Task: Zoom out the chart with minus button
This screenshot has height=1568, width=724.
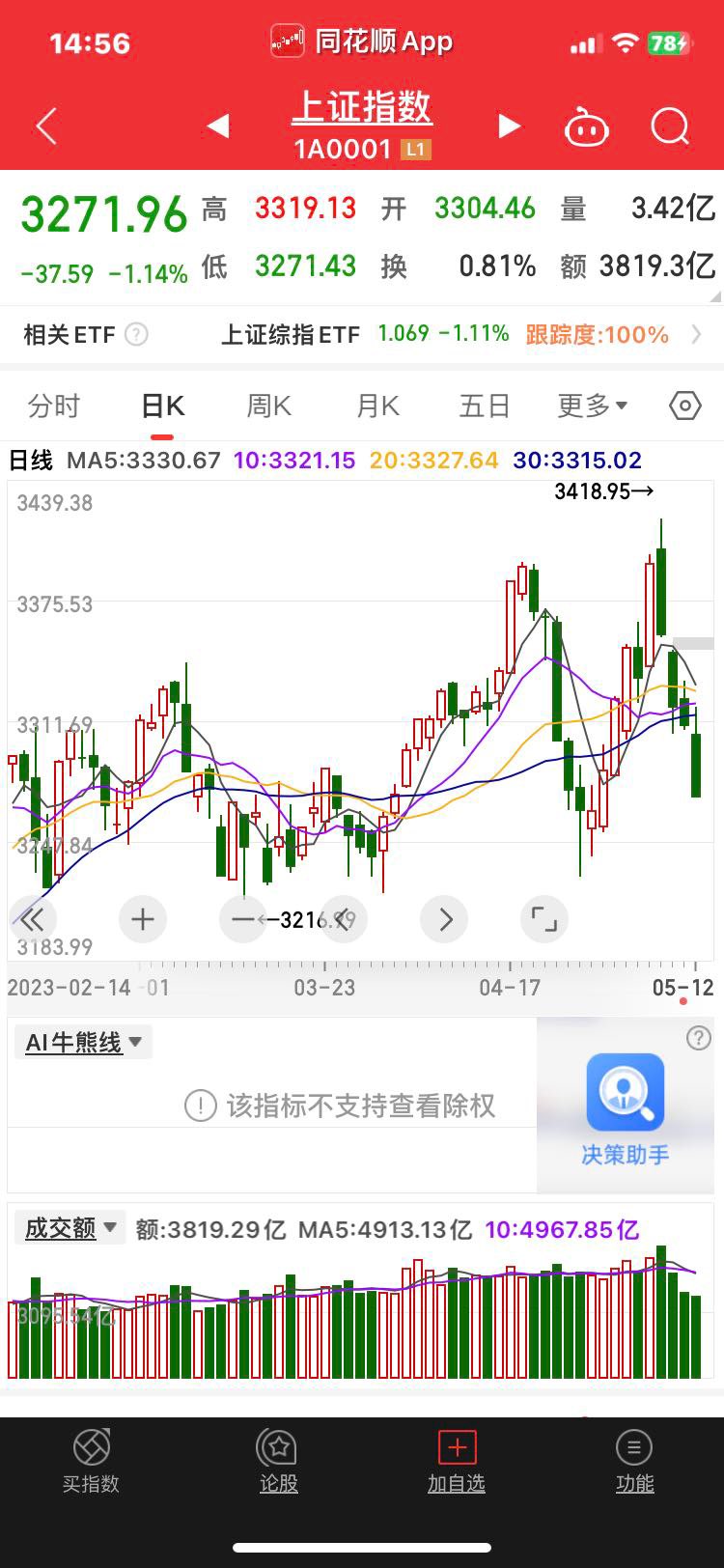Action: [243, 919]
